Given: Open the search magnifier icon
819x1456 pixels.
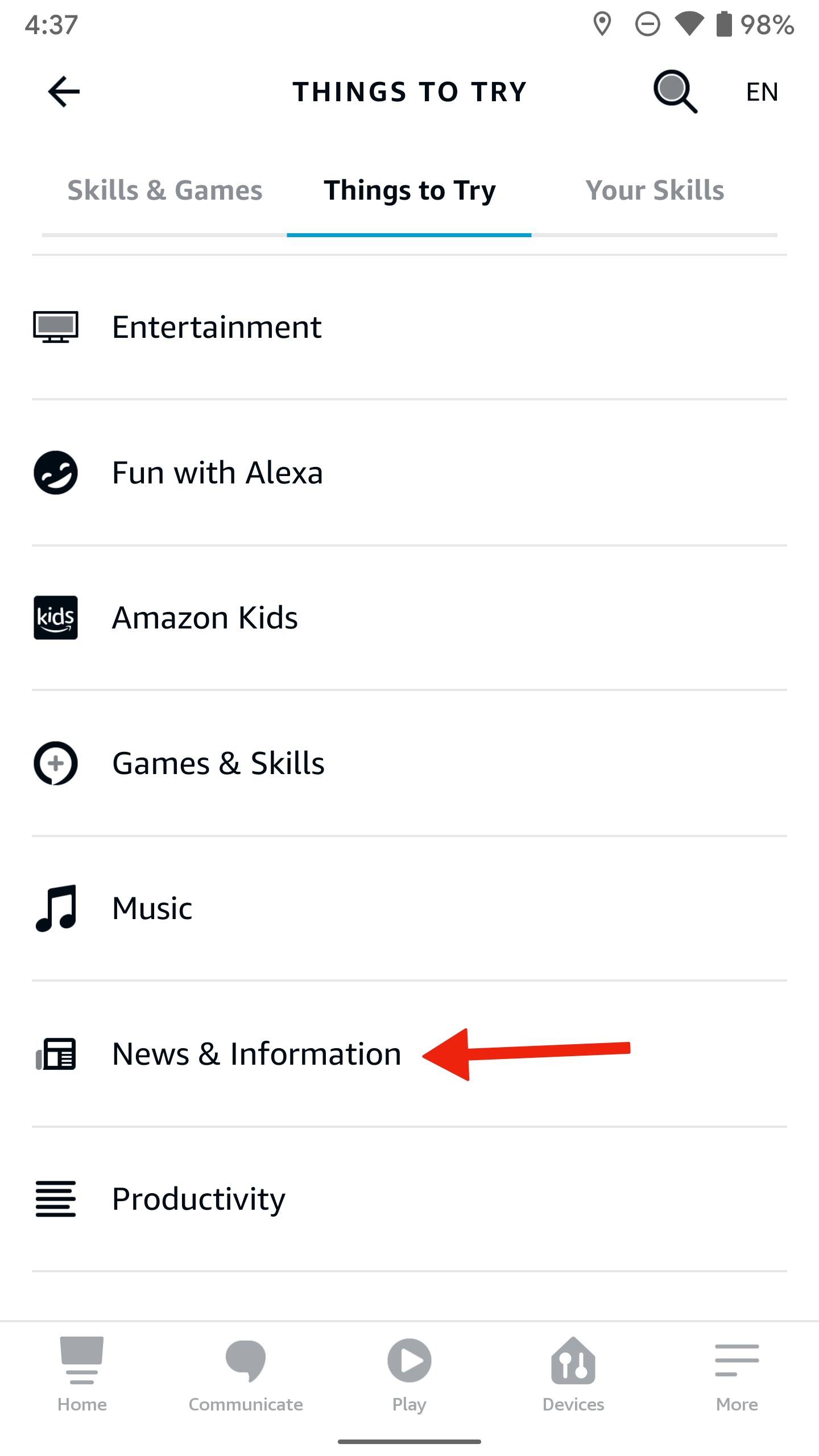Looking at the screenshot, I should [675, 92].
